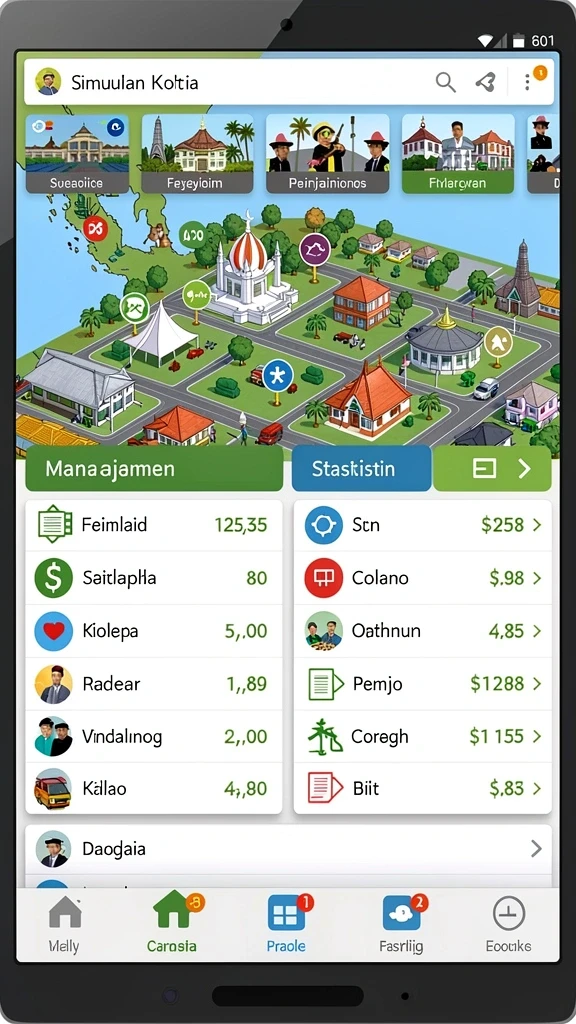Image resolution: width=576 pixels, height=1024 pixels.
Task: Switch to the Eootike tab
Action: point(508,923)
